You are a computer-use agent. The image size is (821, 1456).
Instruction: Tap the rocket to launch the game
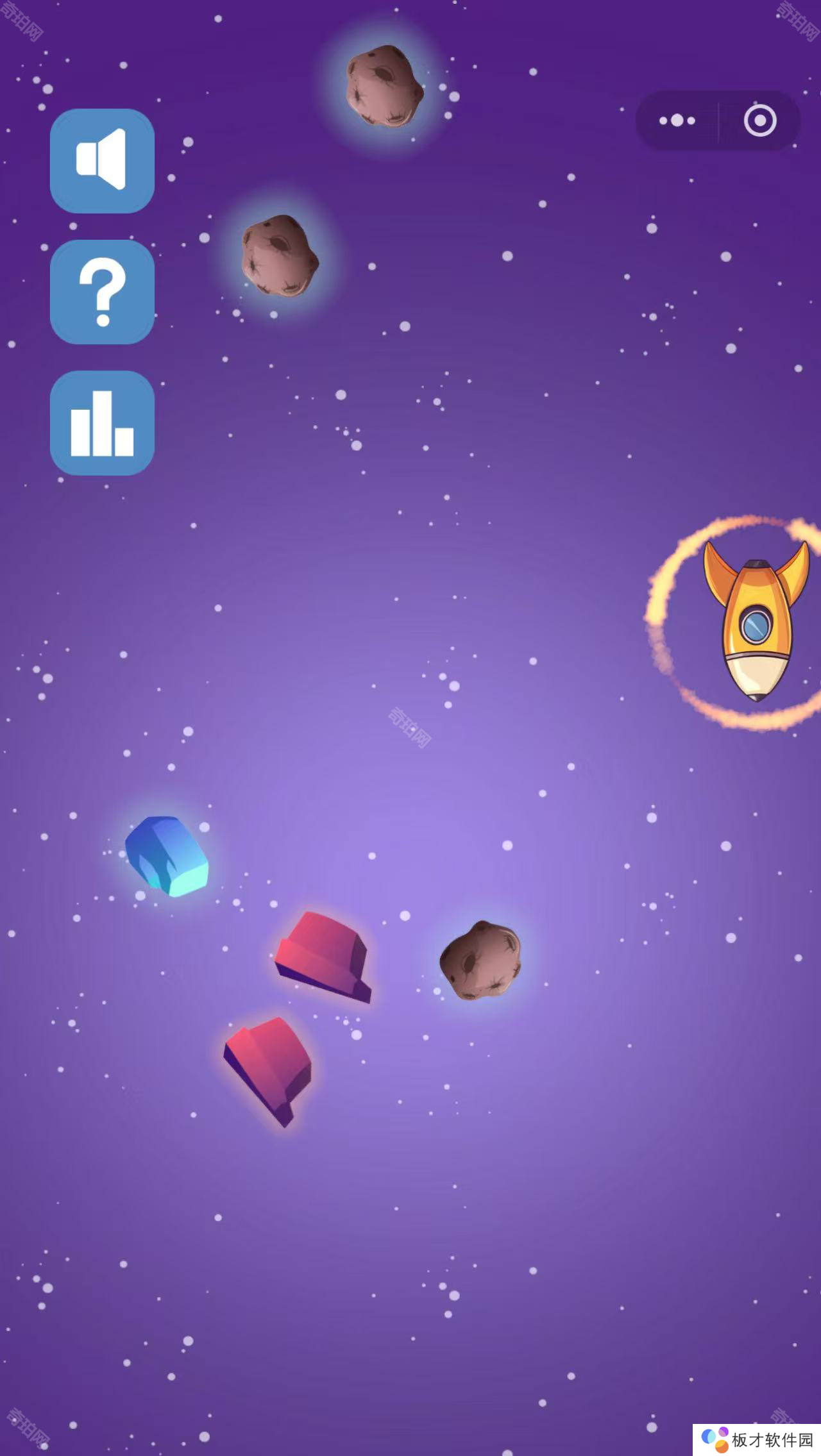[x=756, y=621]
